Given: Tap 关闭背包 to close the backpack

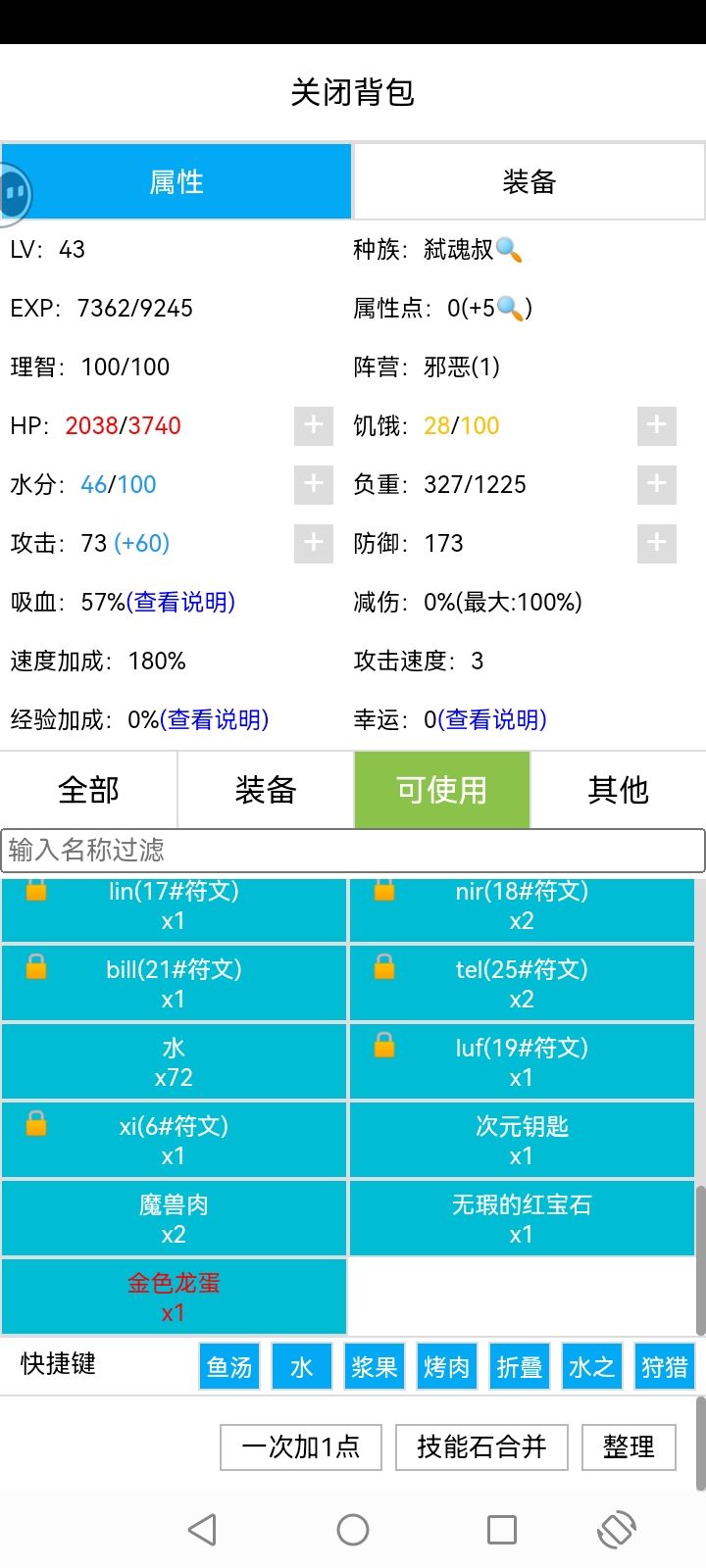Looking at the screenshot, I should (353, 89).
